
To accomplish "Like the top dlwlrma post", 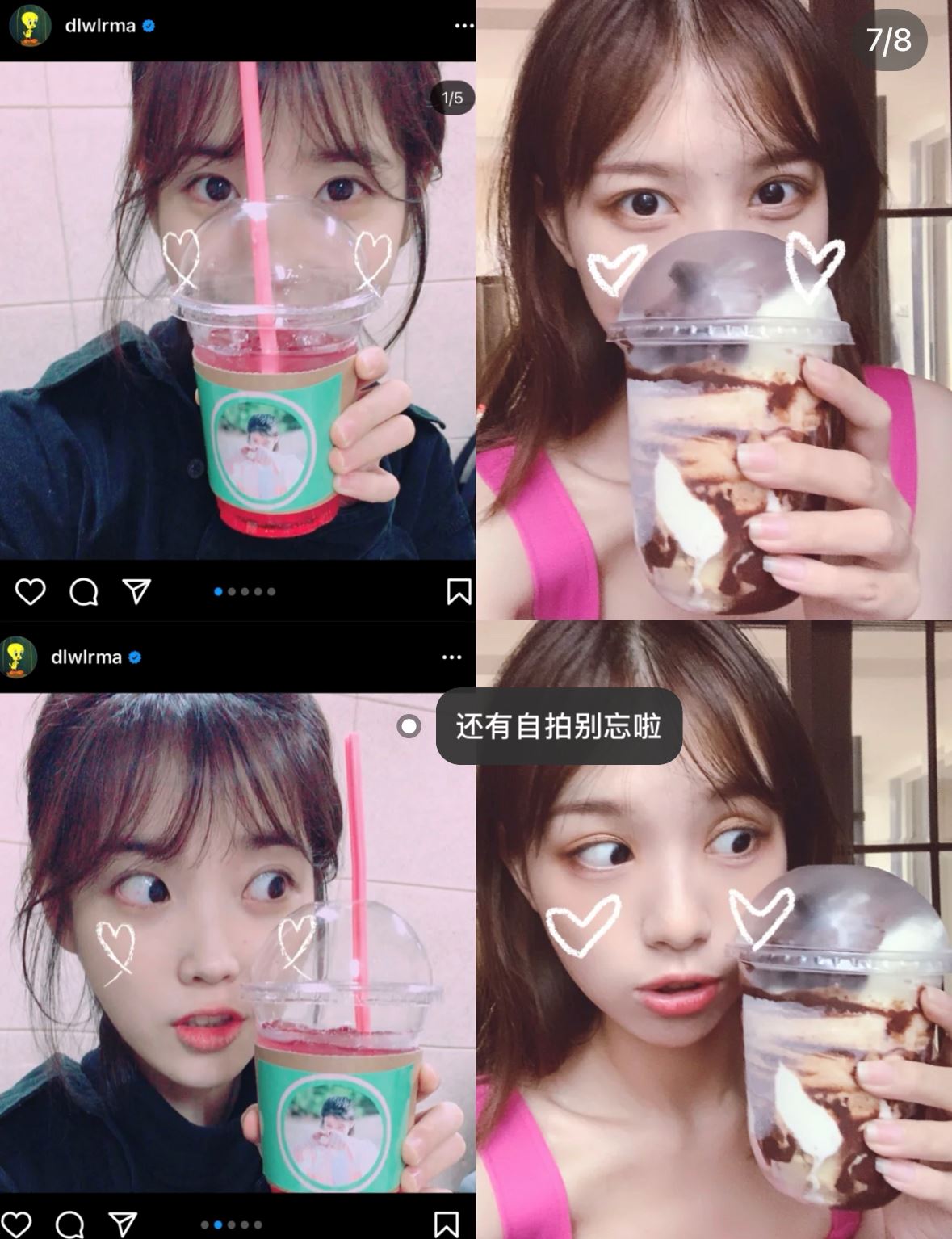I will tap(30, 592).
